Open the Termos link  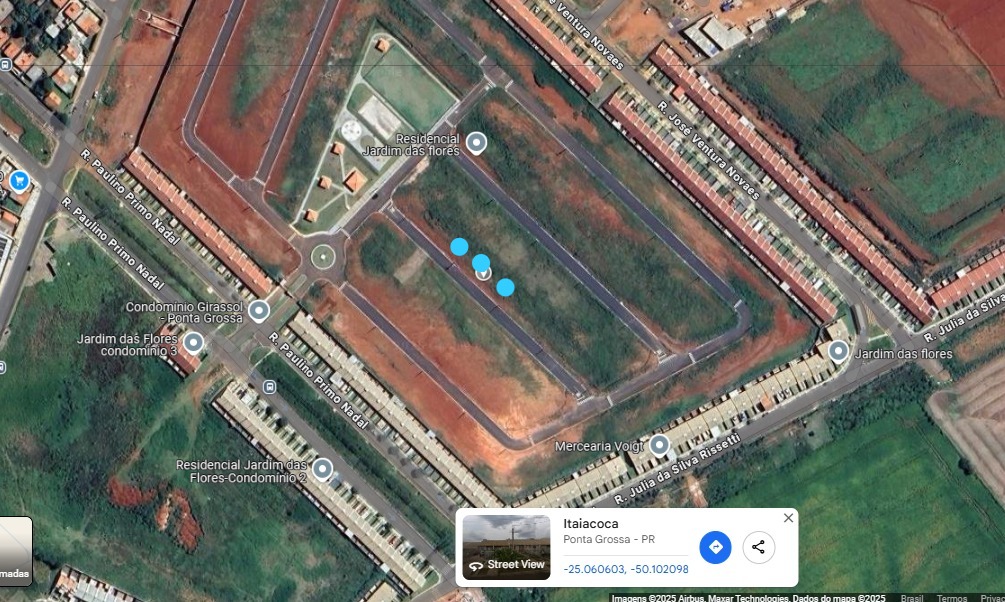[x=951, y=598]
